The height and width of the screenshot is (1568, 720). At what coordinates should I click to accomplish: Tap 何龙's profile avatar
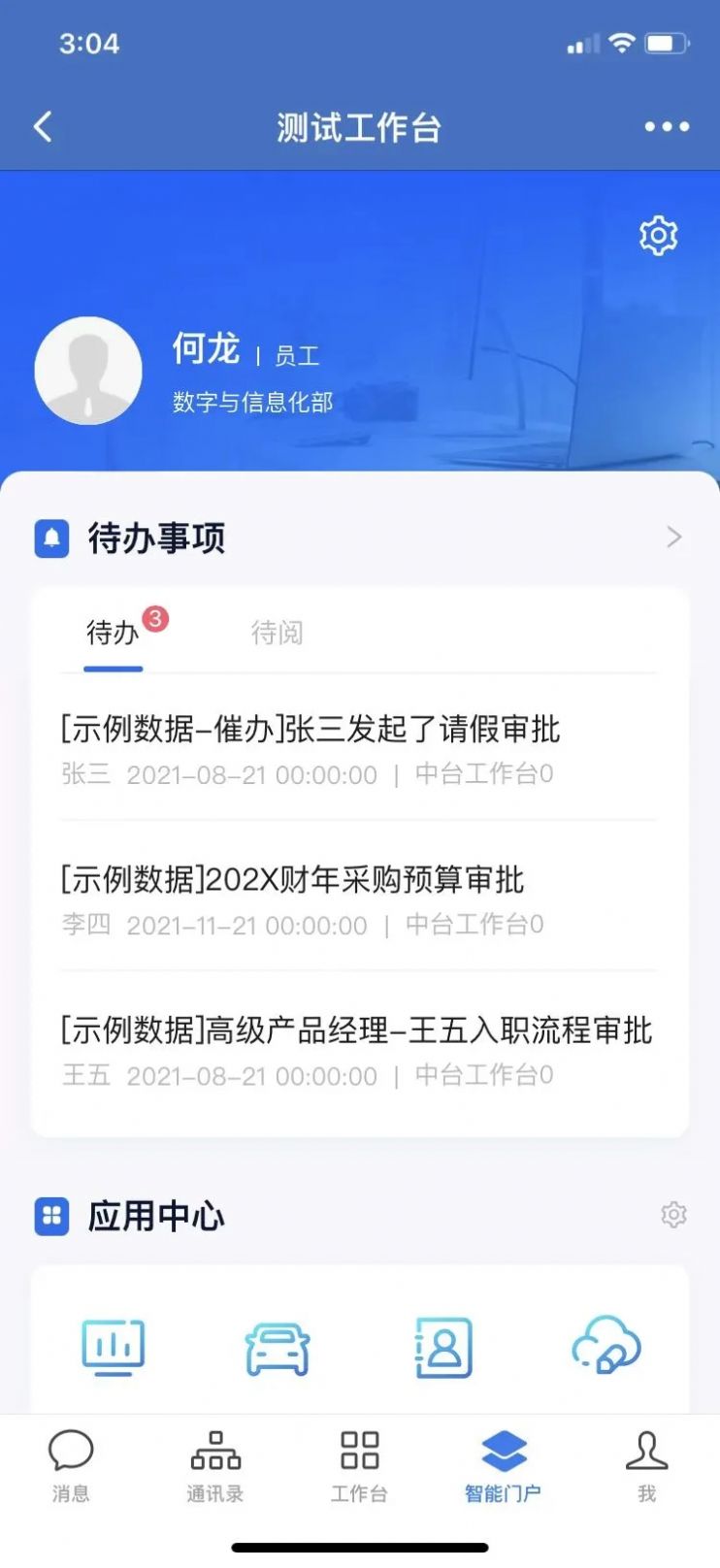point(88,370)
